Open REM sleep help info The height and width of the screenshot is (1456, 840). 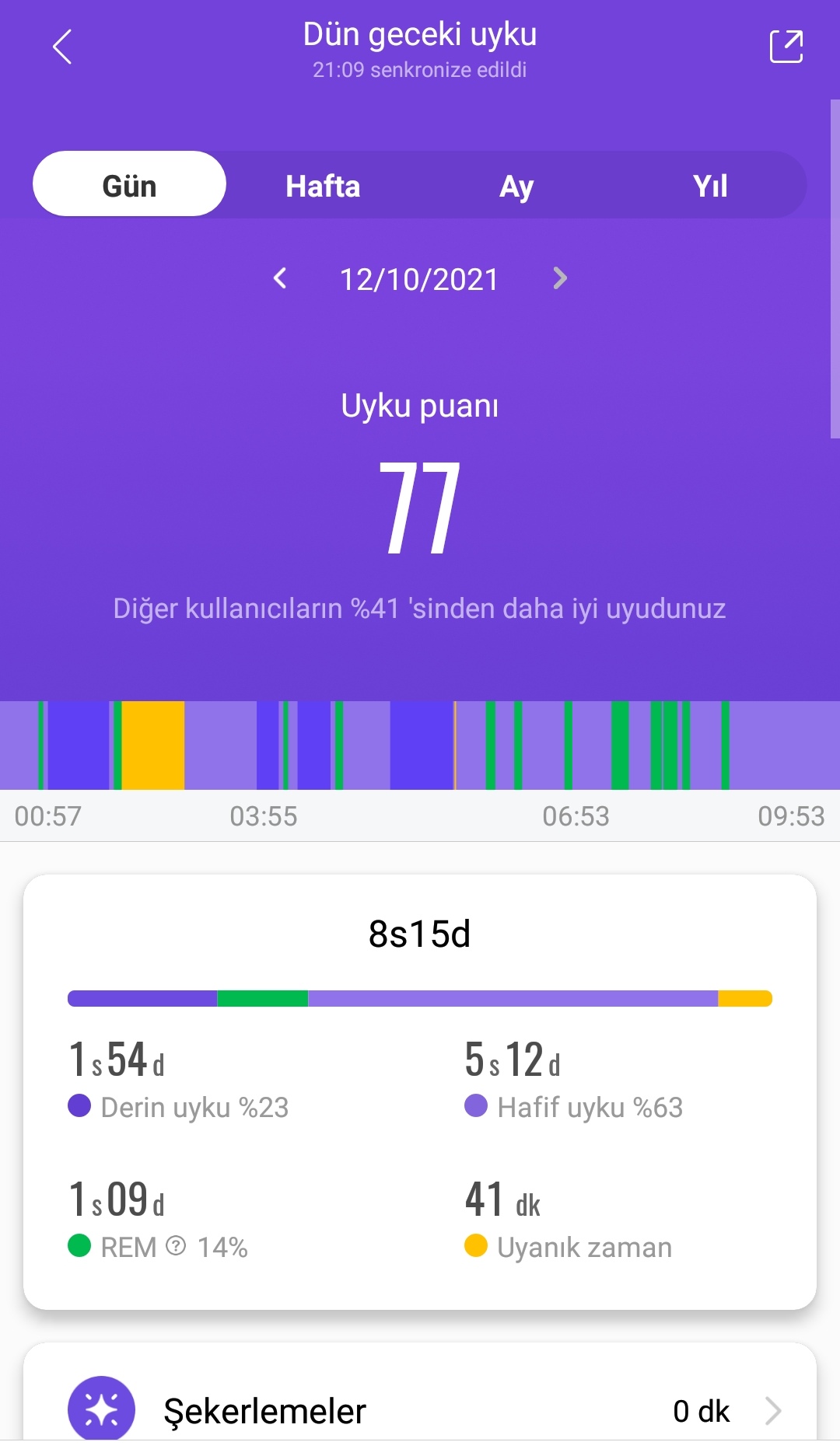177,1246
